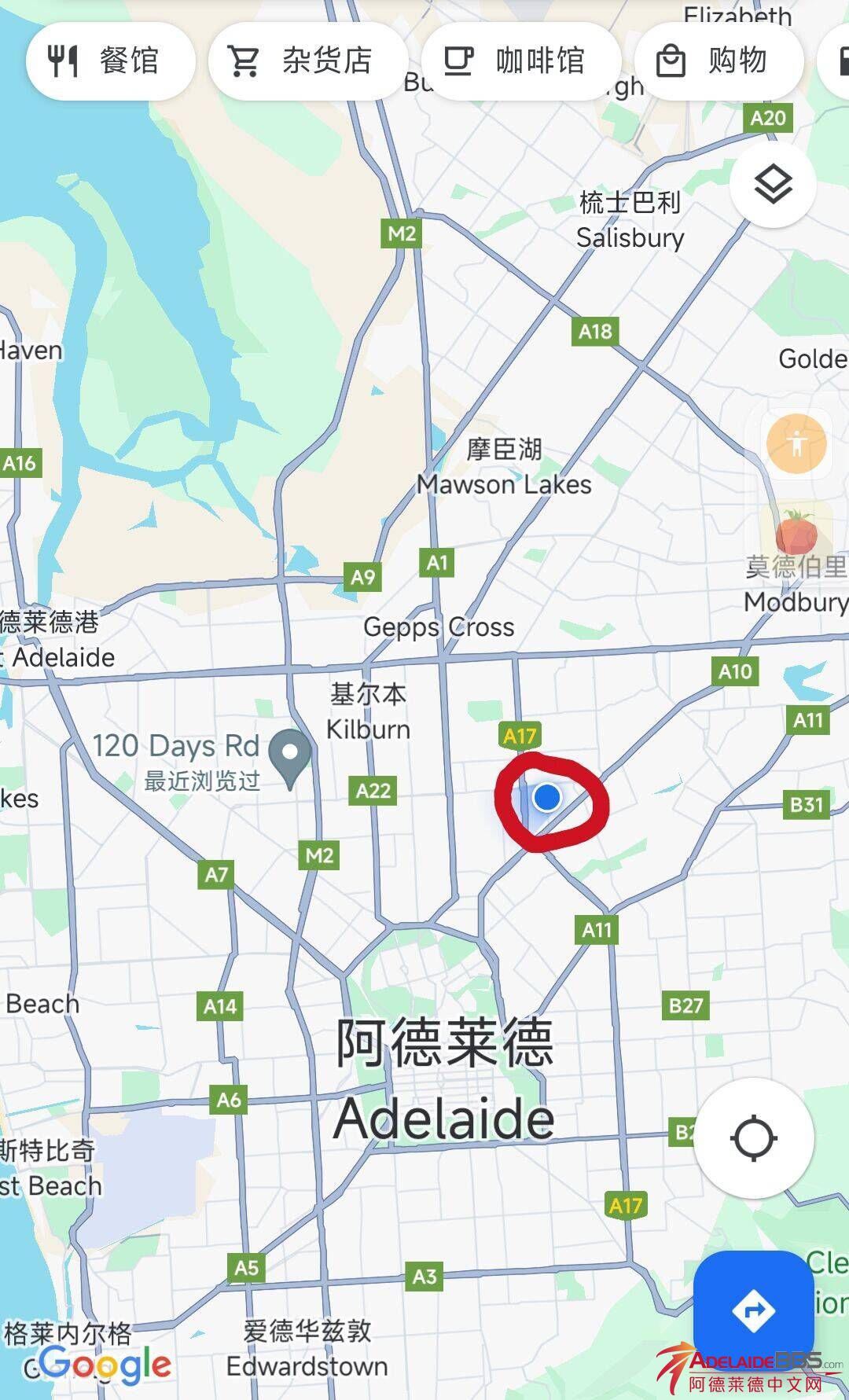Select the 杂货店 (groceries) filter chip
The height and width of the screenshot is (1400, 849).
308,61
